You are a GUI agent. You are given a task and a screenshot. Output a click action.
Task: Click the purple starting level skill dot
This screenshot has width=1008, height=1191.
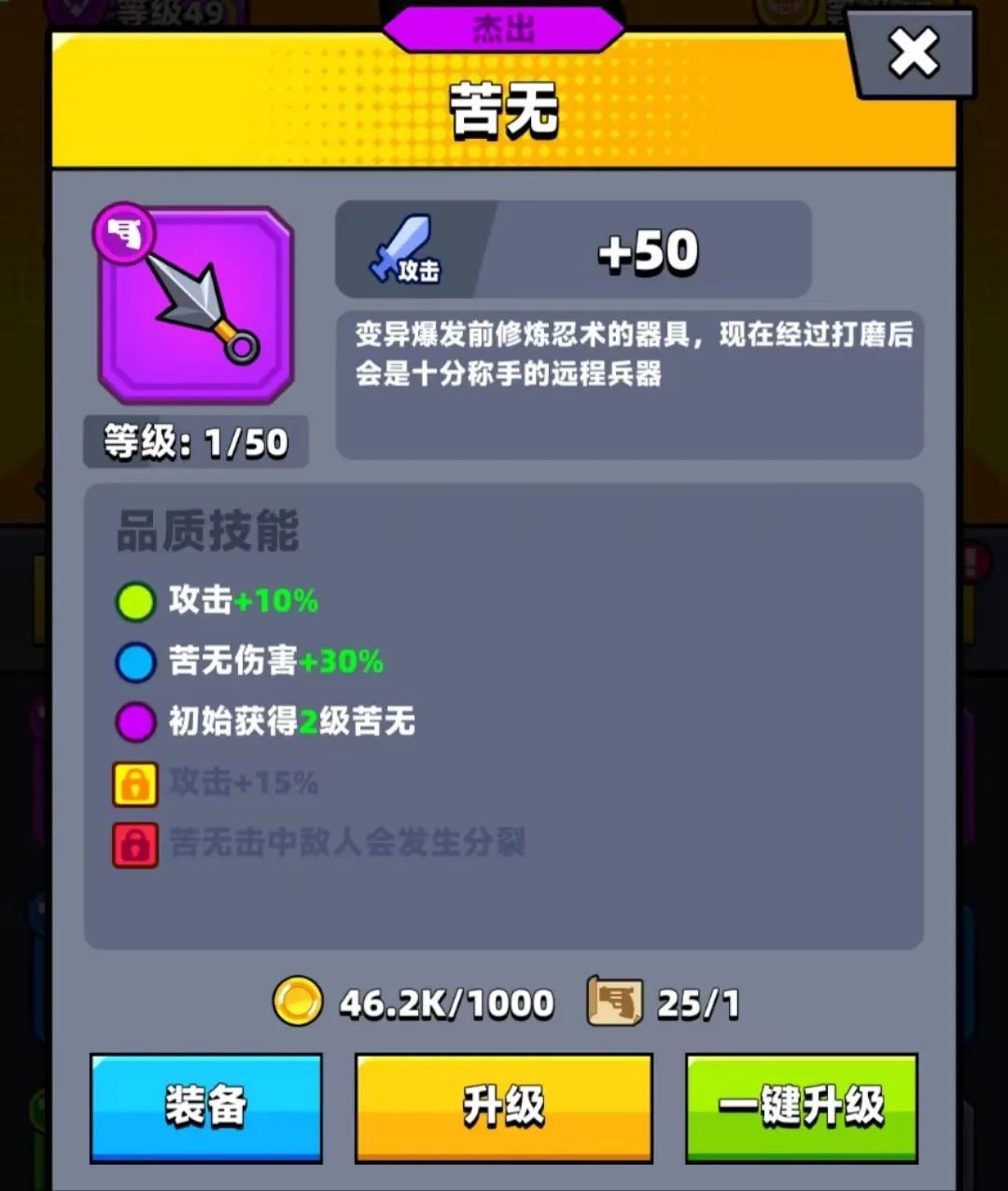[x=135, y=722]
